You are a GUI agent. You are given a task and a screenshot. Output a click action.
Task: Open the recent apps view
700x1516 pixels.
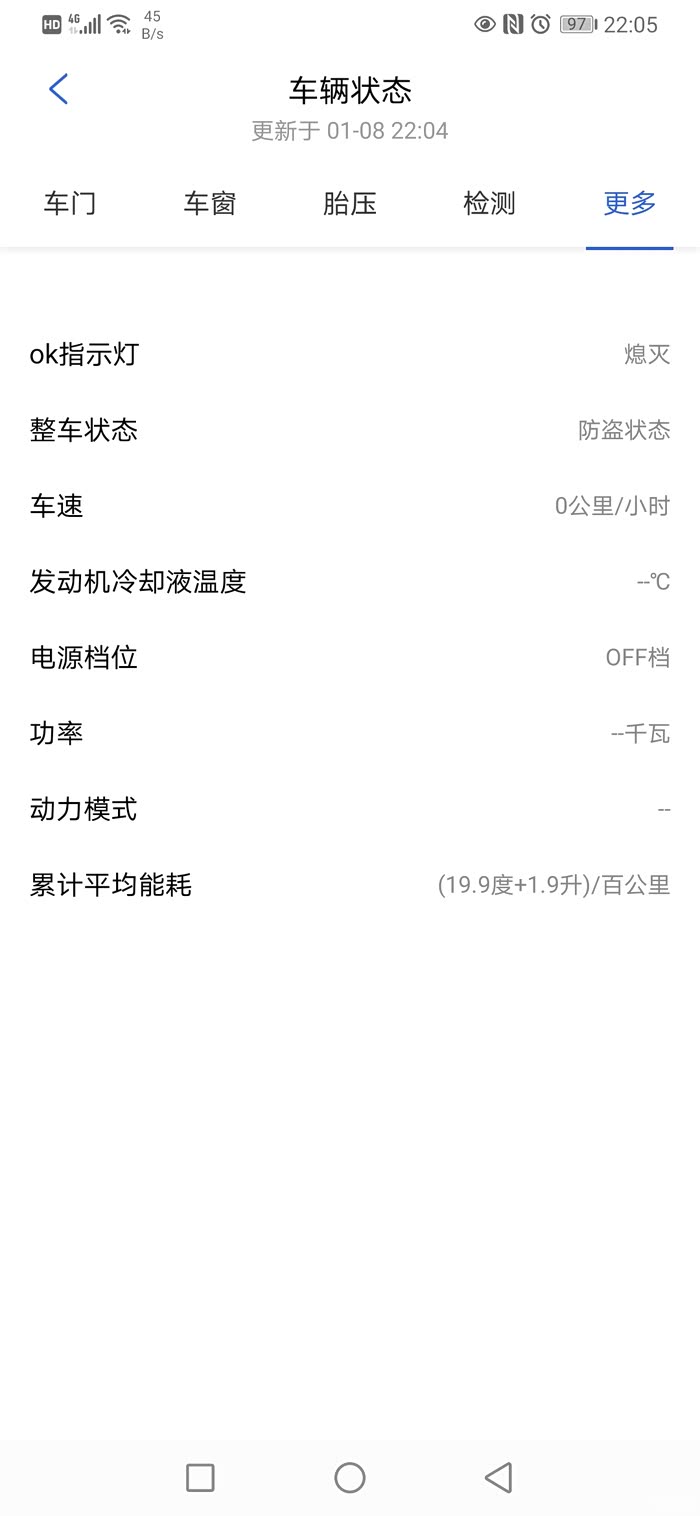pos(200,1477)
